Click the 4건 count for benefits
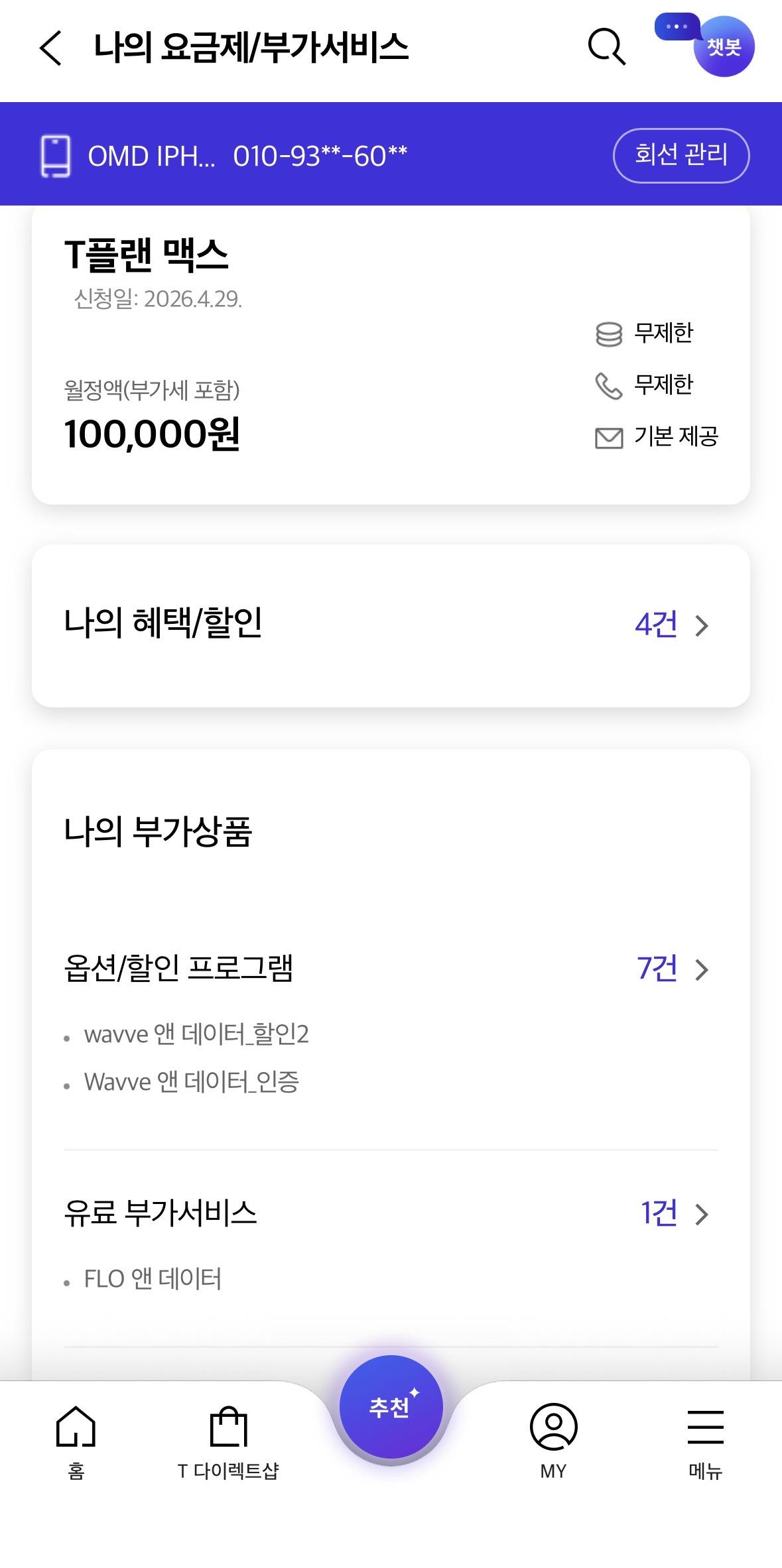 click(656, 624)
